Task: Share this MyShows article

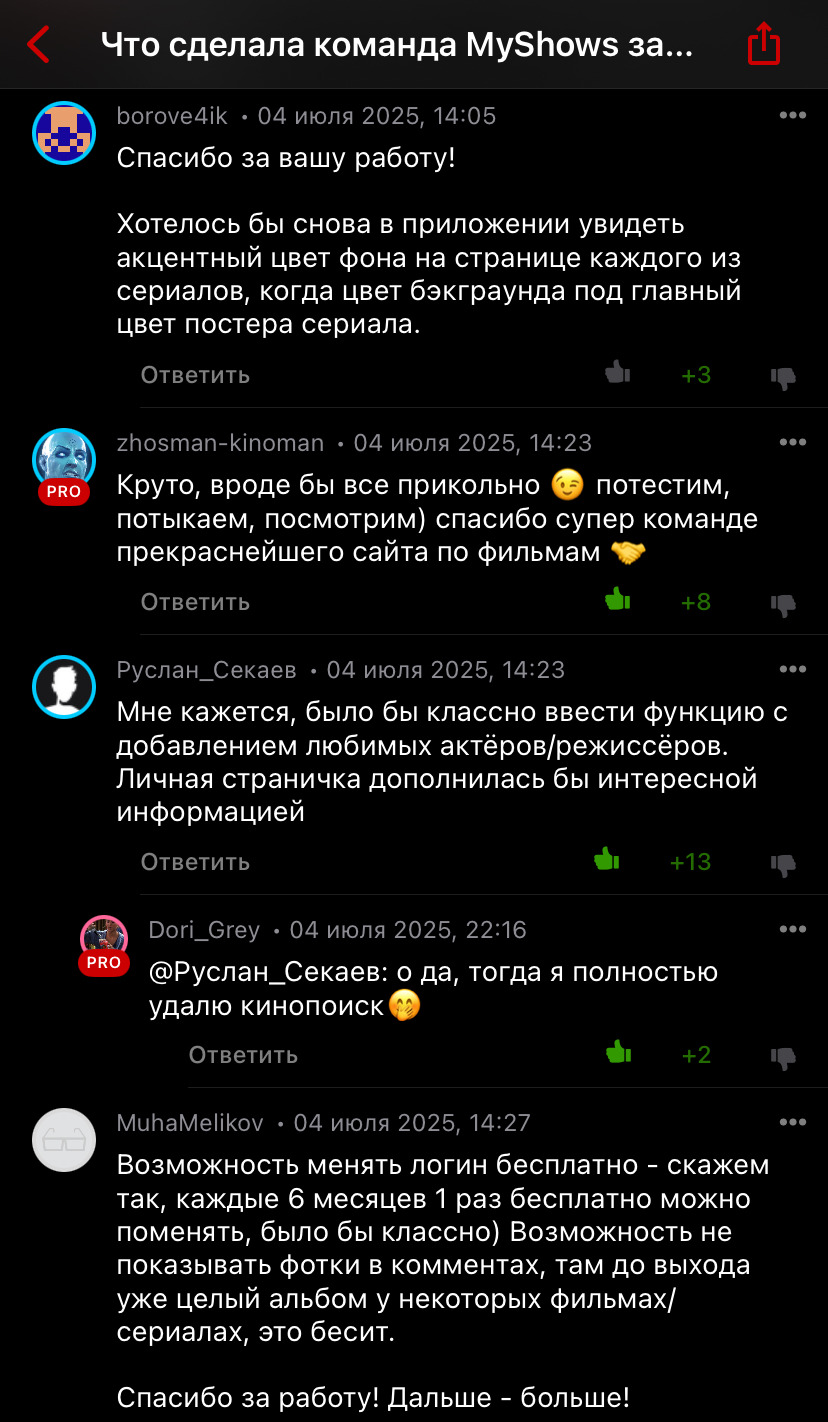Action: (763, 45)
